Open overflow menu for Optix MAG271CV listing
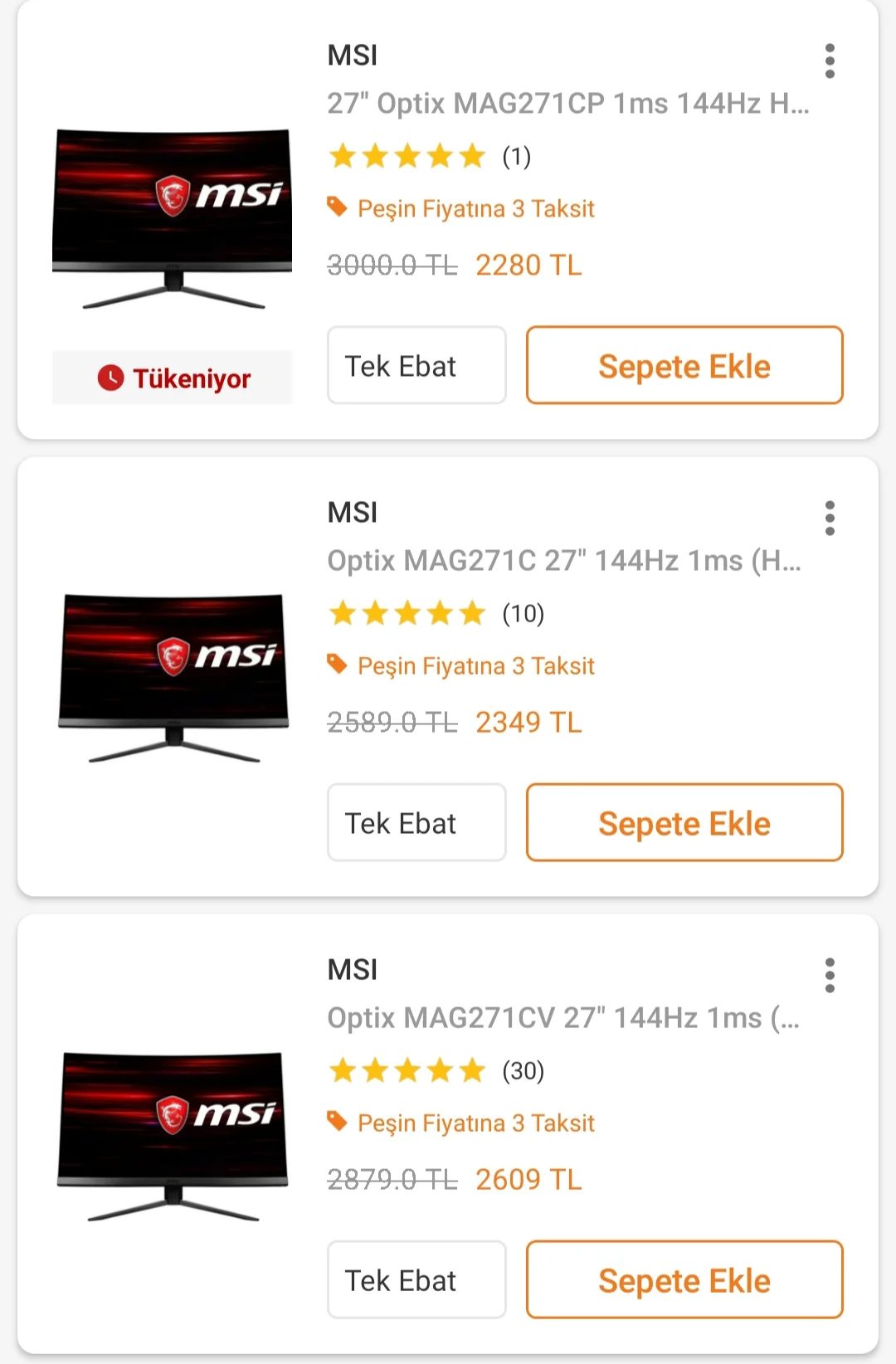Screen dimensions: 896x1364 coord(830,976)
